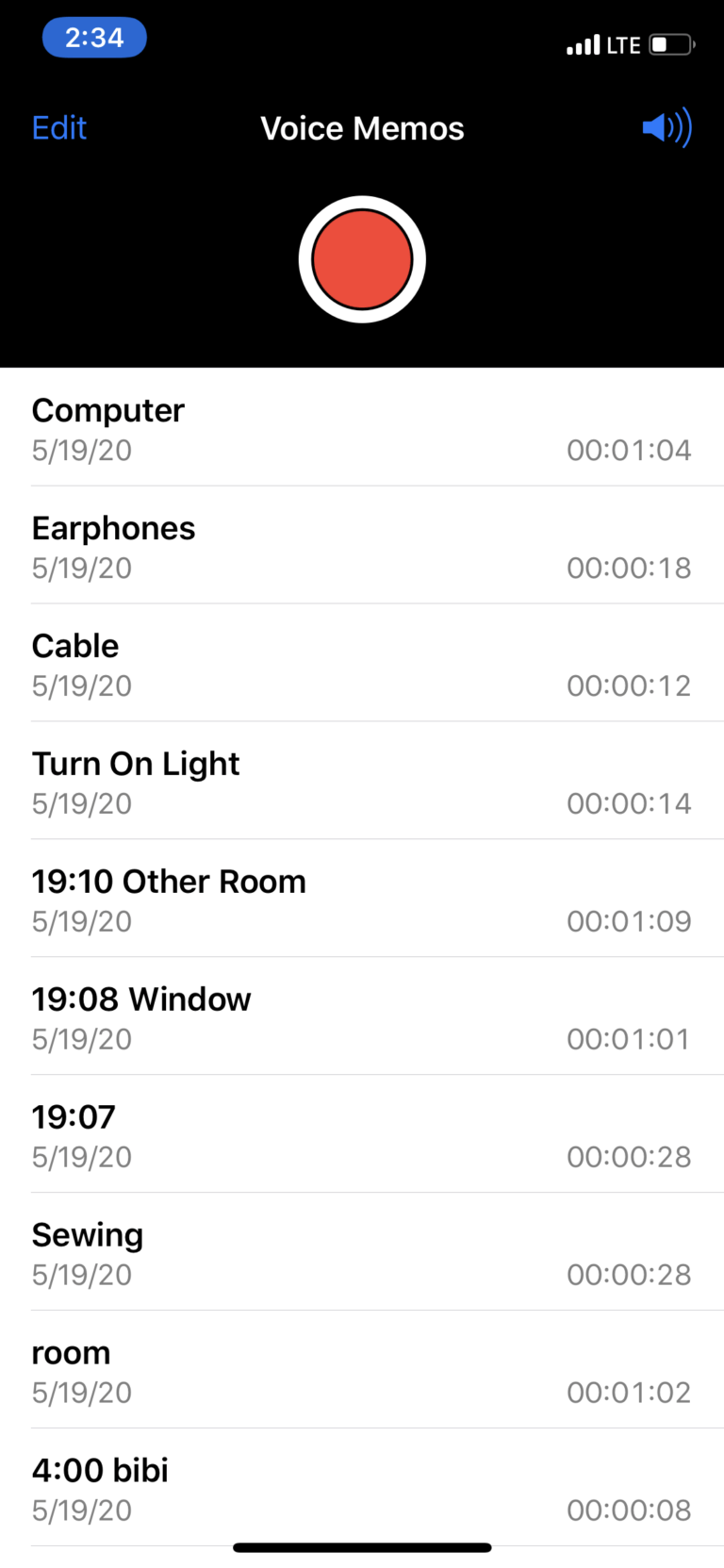The image size is (724, 1568).
Task: Tap the speaker volume icon
Action: tap(667, 127)
